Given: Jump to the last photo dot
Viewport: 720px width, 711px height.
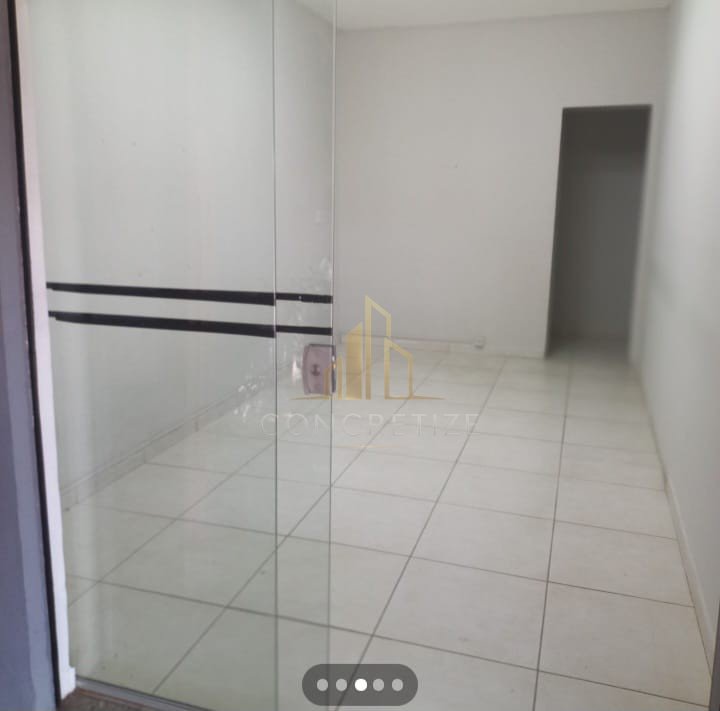Looking at the screenshot, I should coord(397,685).
